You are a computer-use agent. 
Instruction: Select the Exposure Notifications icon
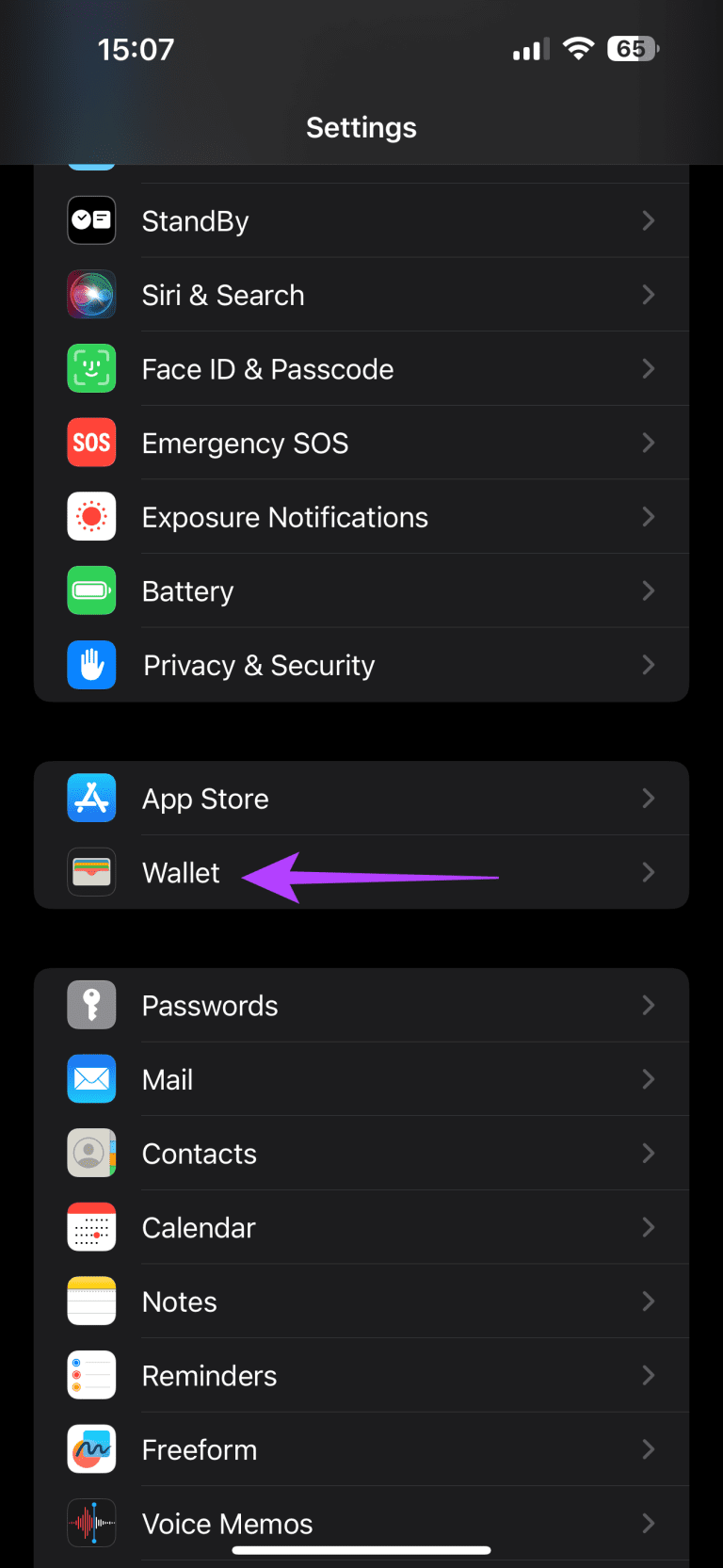click(x=91, y=516)
